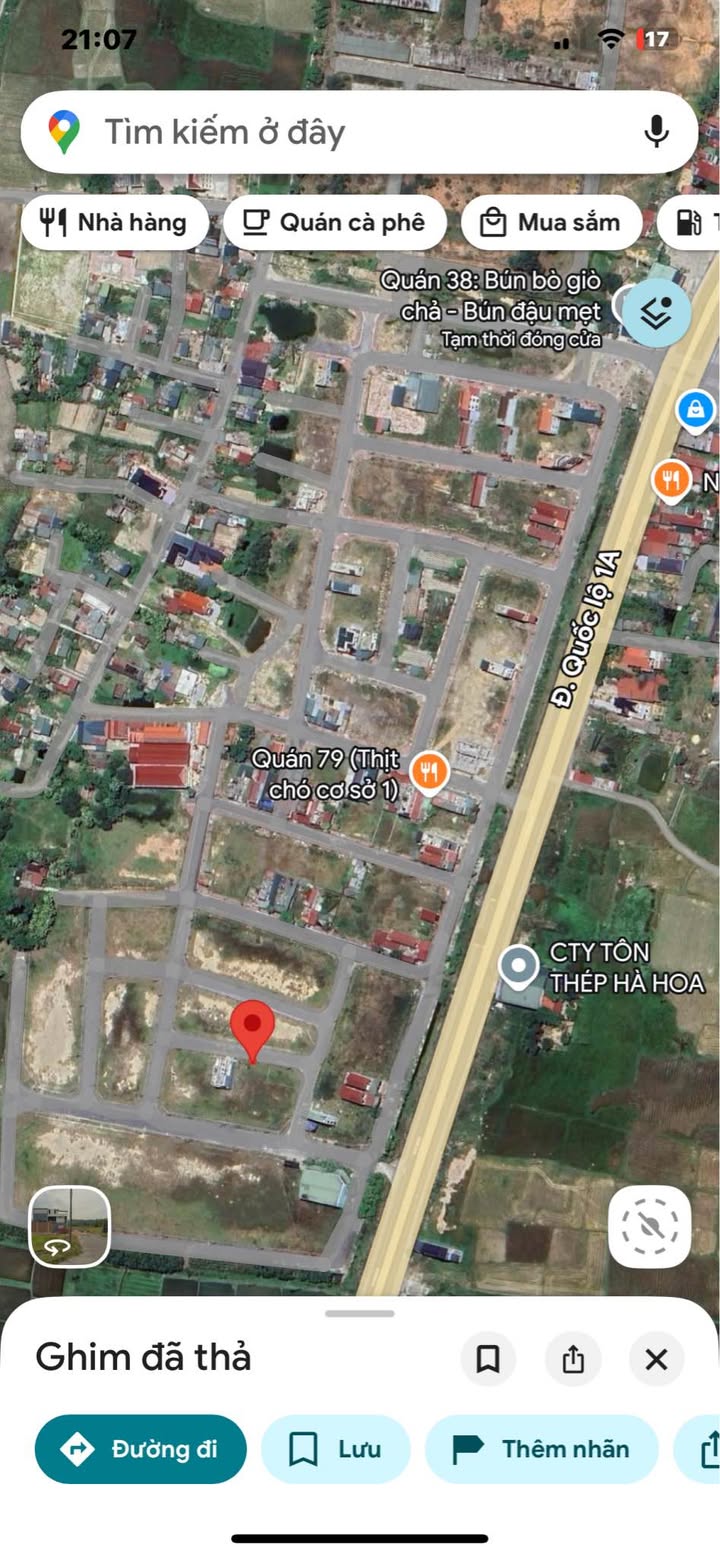The height and width of the screenshot is (1557, 720).
Task: Share the dropped pin via header icon
Action: tap(572, 1359)
